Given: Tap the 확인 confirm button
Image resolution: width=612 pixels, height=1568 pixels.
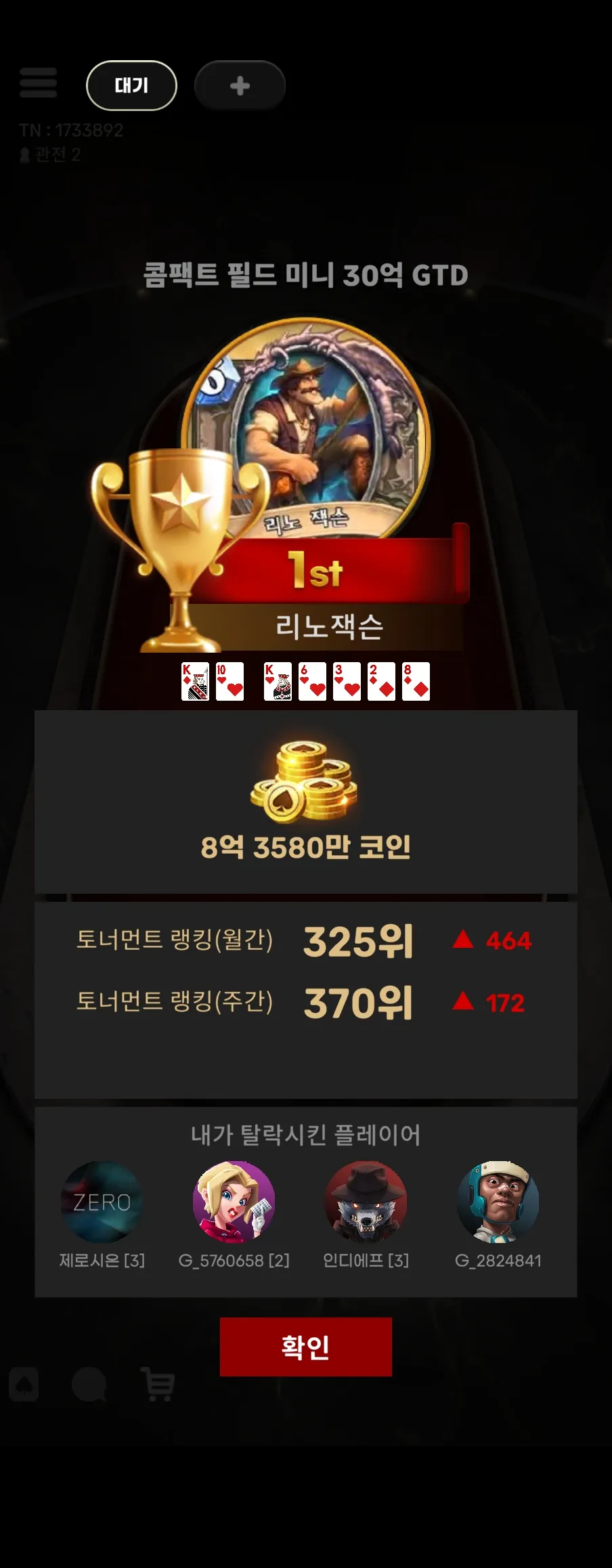Looking at the screenshot, I should [x=305, y=1347].
